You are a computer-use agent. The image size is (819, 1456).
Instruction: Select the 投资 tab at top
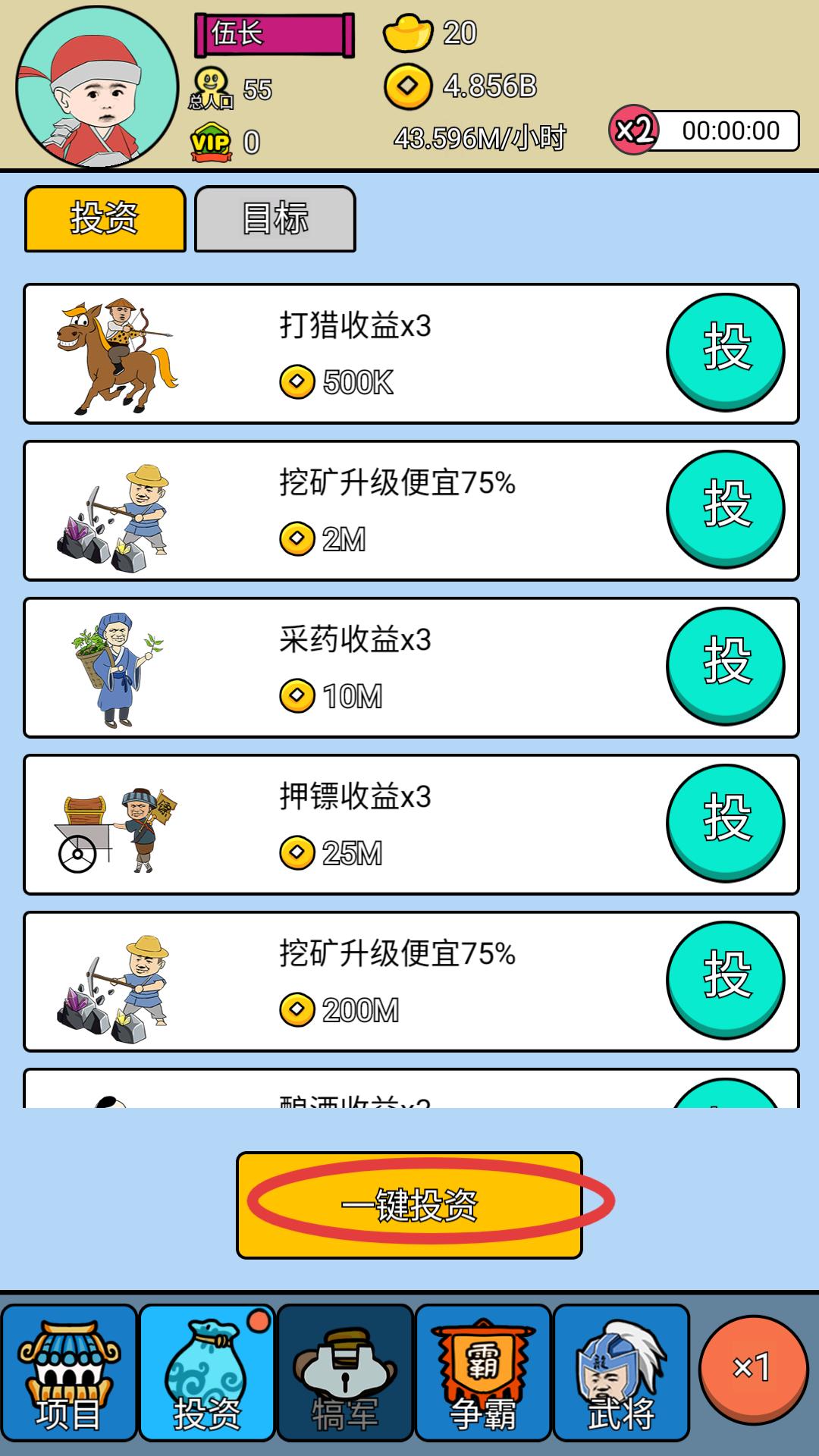coord(105,218)
